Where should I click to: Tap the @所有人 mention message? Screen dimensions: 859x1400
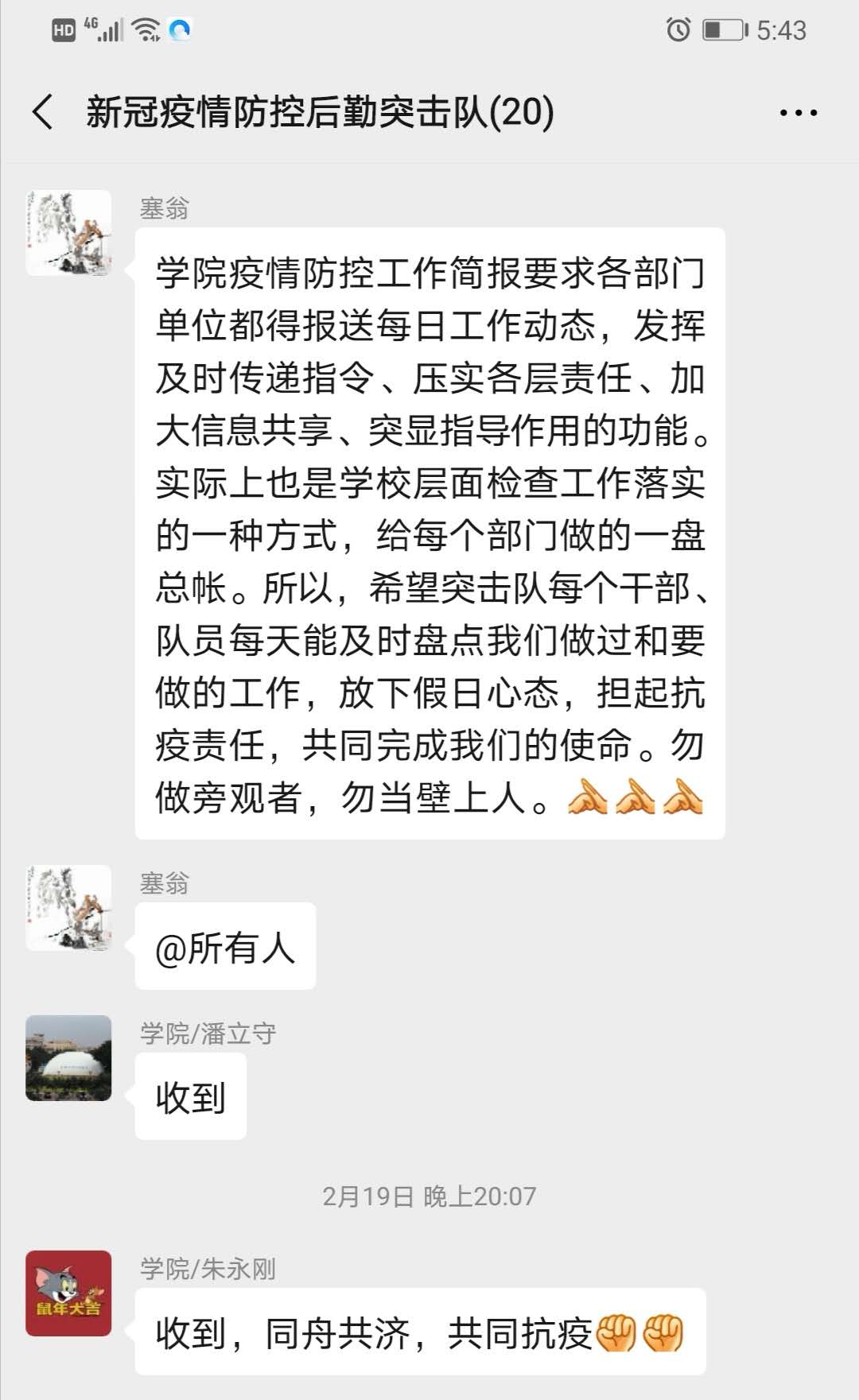click(x=225, y=946)
